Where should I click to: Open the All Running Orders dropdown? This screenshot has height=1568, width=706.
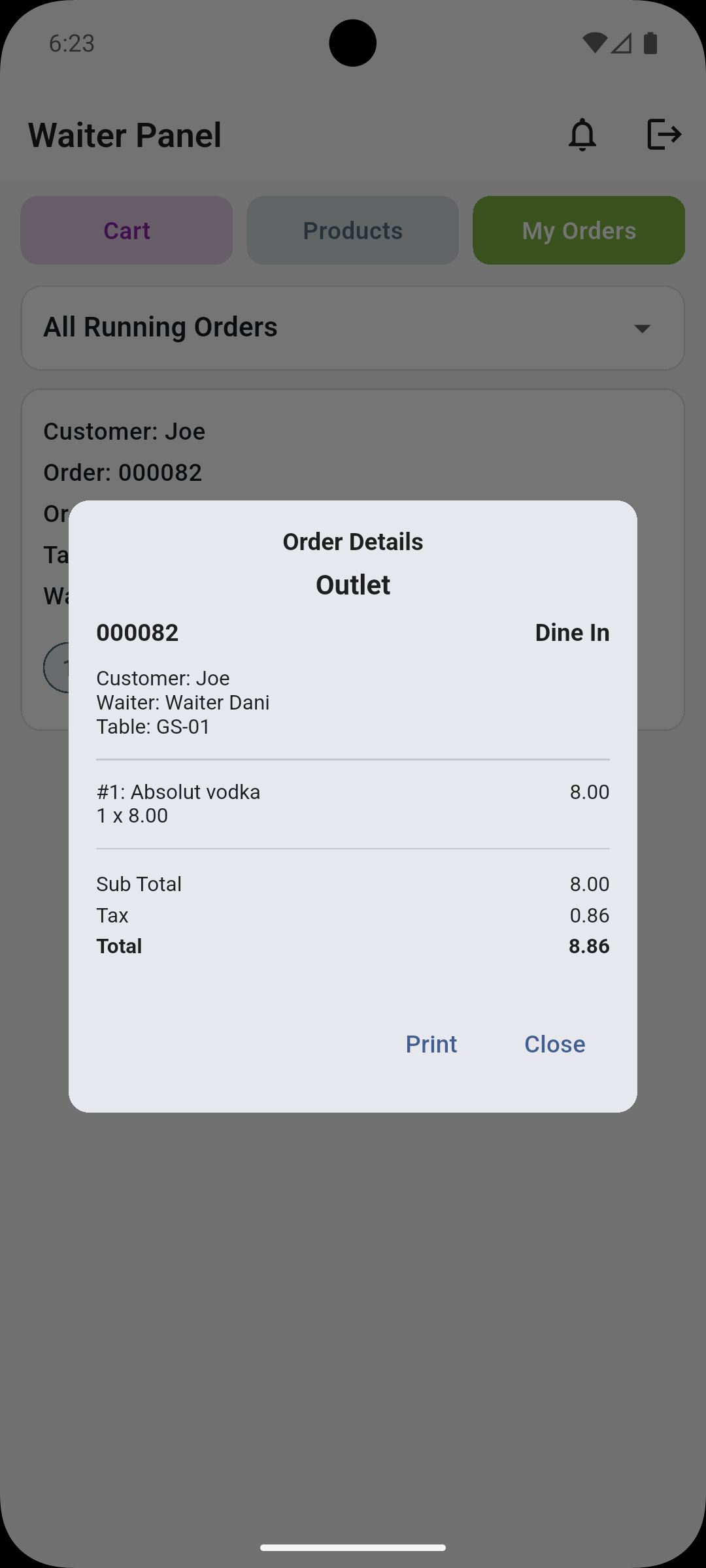click(x=353, y=327)
